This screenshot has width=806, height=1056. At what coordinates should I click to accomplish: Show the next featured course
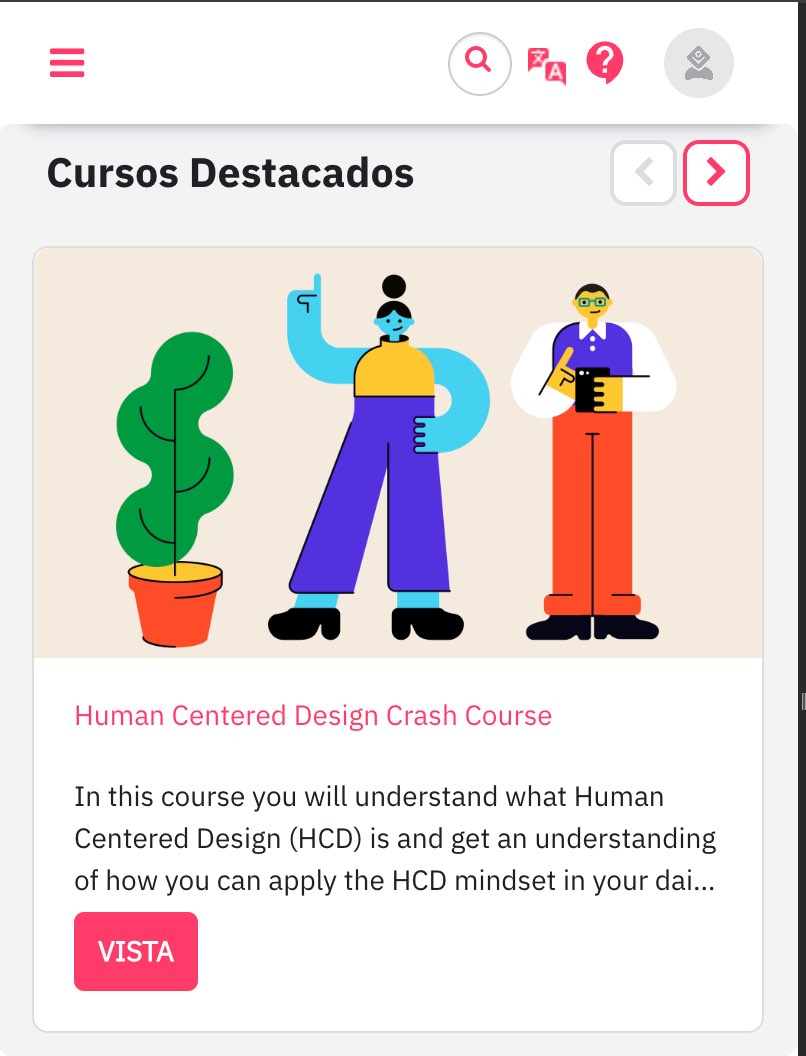(x=716, y=173)
